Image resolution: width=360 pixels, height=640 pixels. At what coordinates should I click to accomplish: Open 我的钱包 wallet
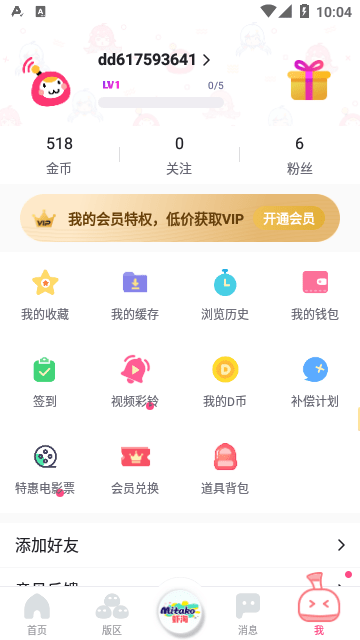tap(315, 295)
